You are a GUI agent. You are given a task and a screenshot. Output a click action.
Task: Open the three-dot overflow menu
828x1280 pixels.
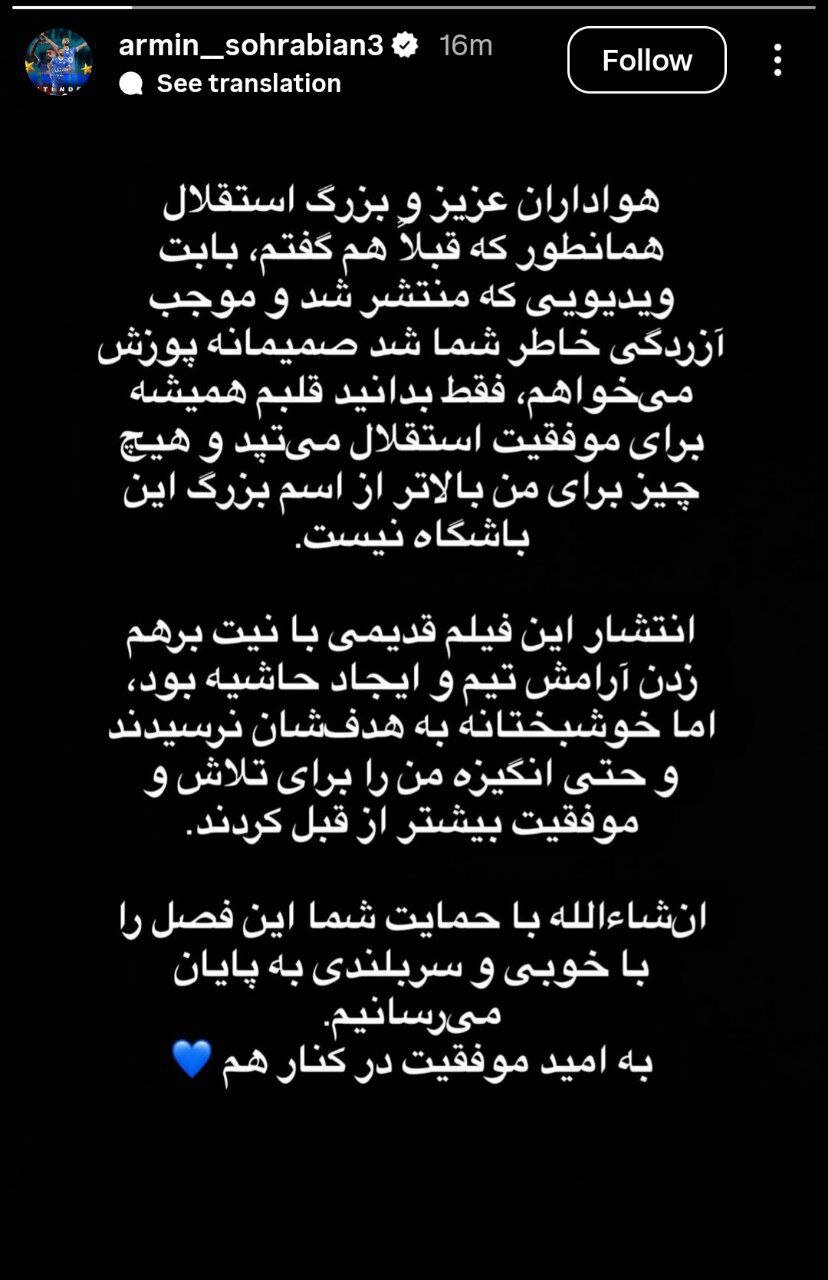pyautogui.click(x=777, y=60)
